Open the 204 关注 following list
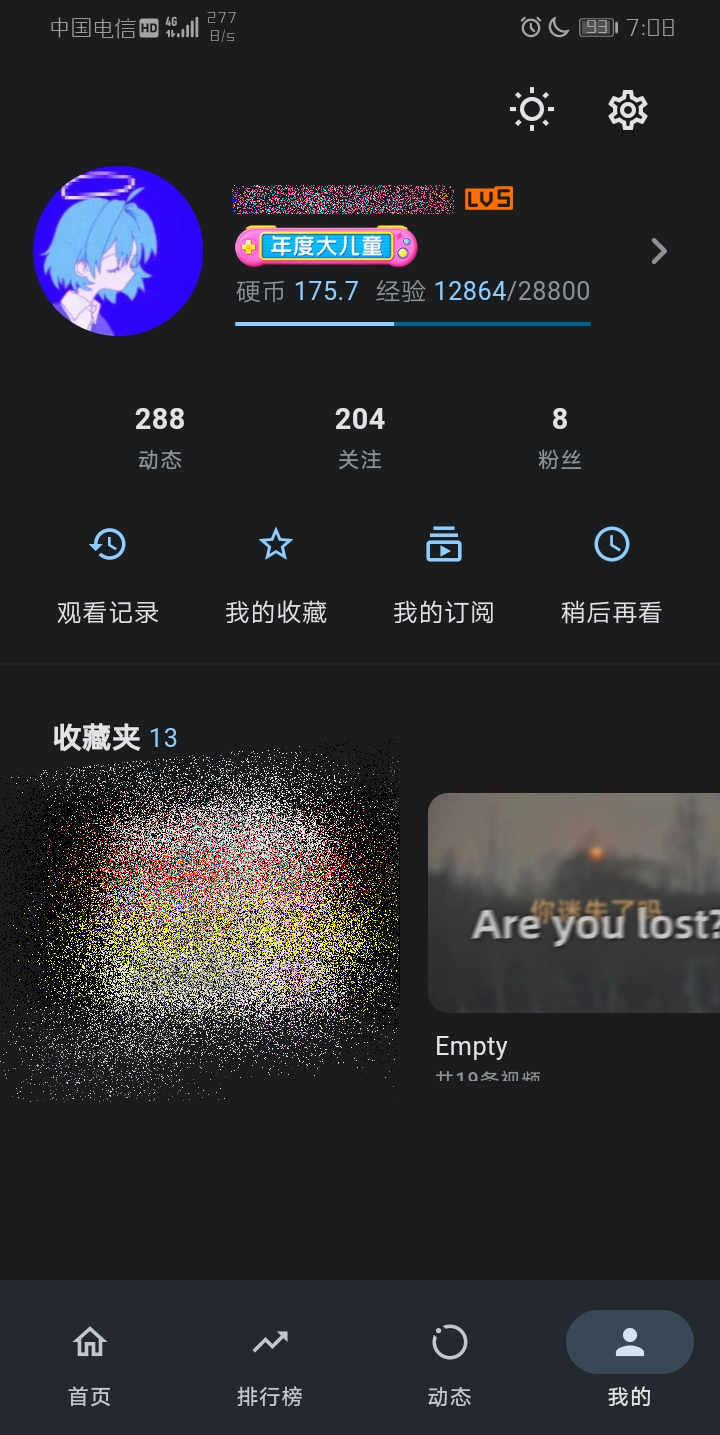Image resolution: width=720 pixels, height=1435 pixels. (360, 437)
